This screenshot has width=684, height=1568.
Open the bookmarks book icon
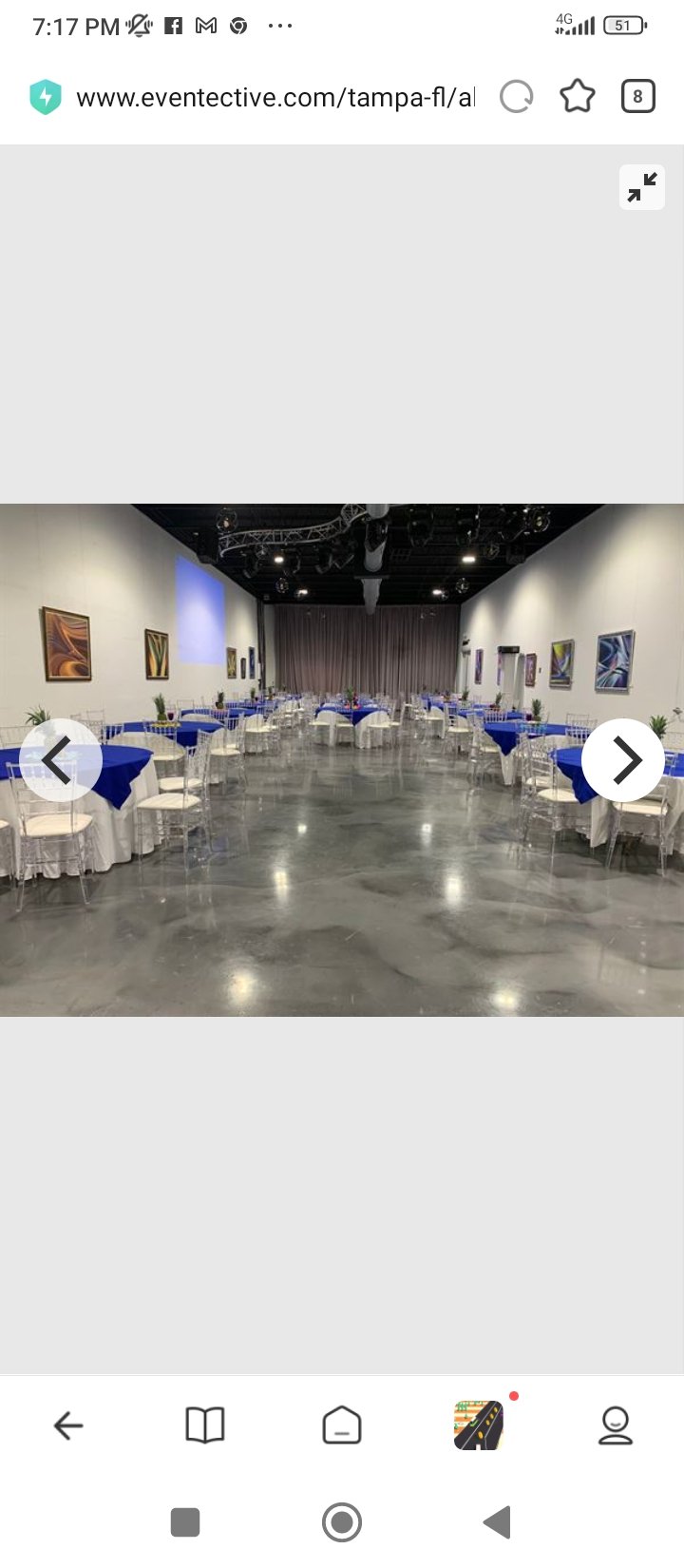205,1425
